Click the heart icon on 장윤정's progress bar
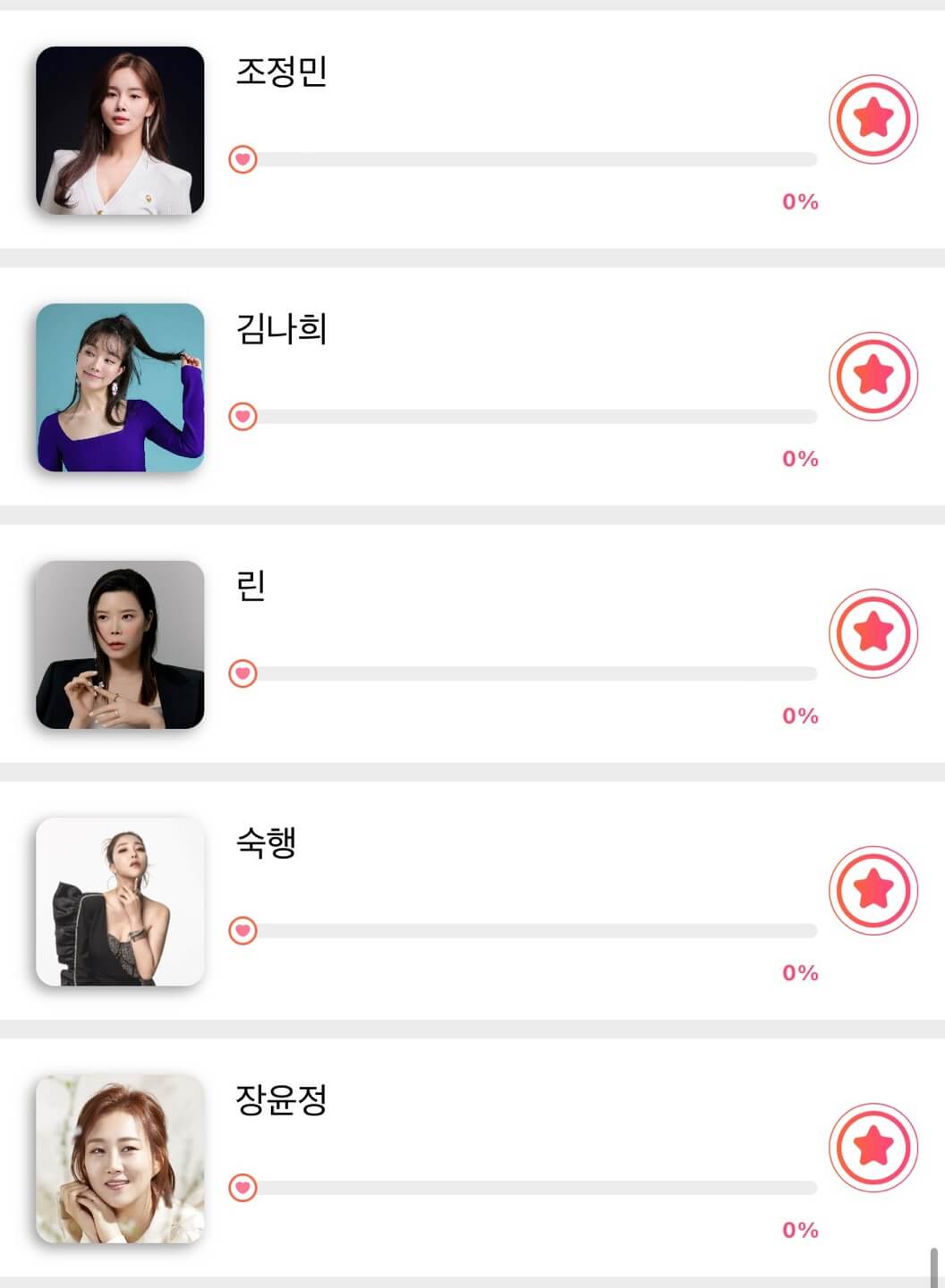The image size is (945, 1288). point(243,1186)
